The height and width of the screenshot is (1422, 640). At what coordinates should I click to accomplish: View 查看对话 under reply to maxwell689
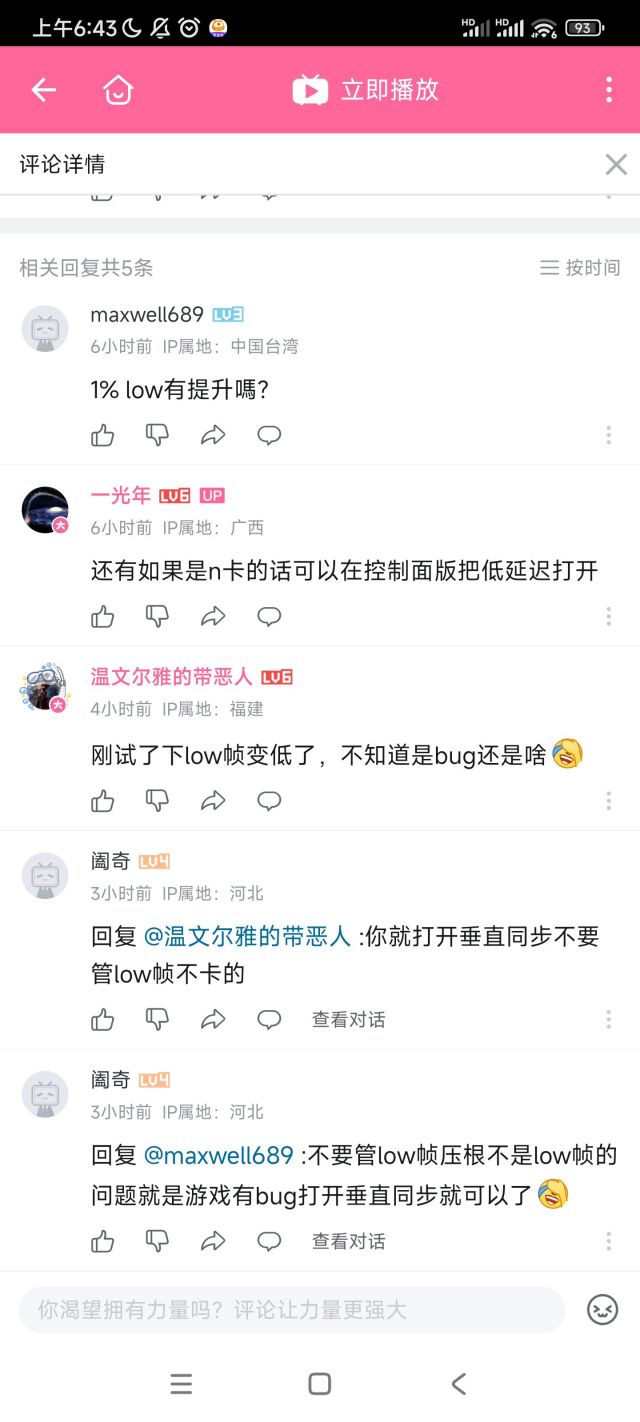(348, 1241)
